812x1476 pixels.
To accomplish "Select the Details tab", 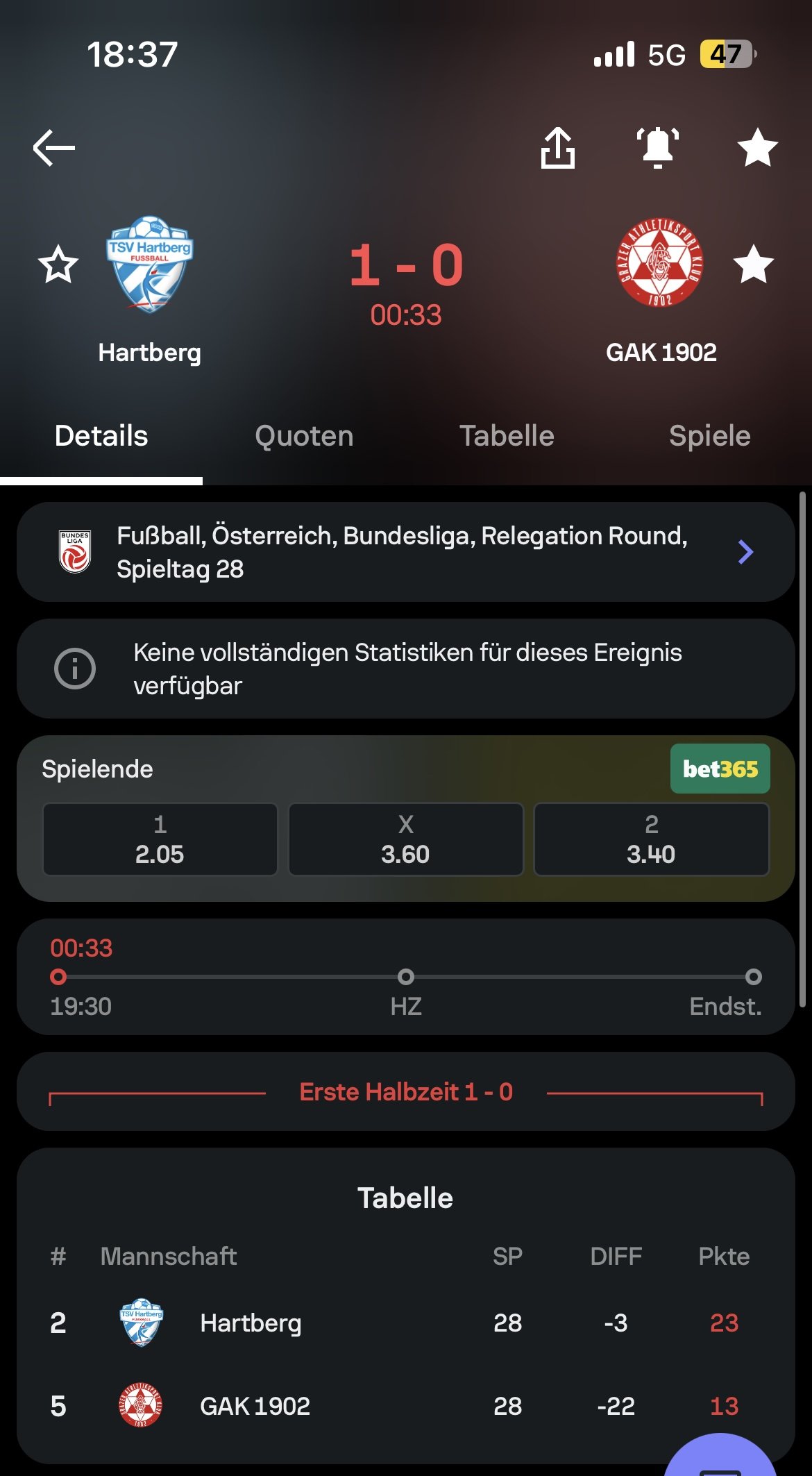I will (101, 436).
